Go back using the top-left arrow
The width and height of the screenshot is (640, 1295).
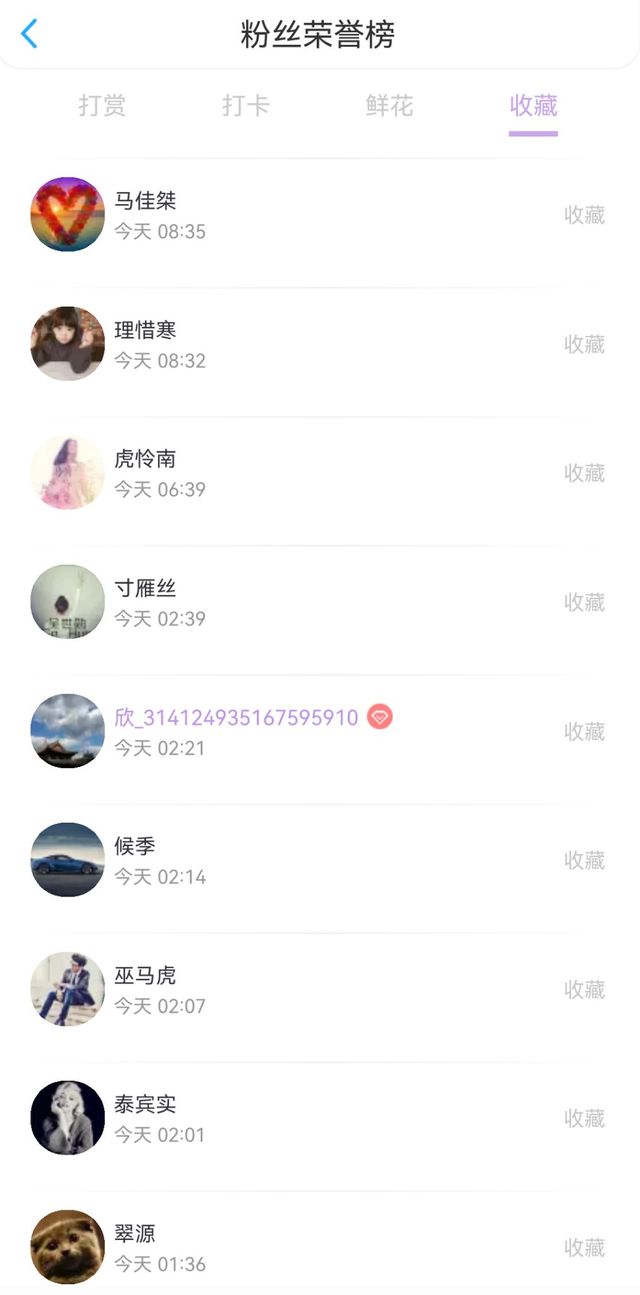30,34
